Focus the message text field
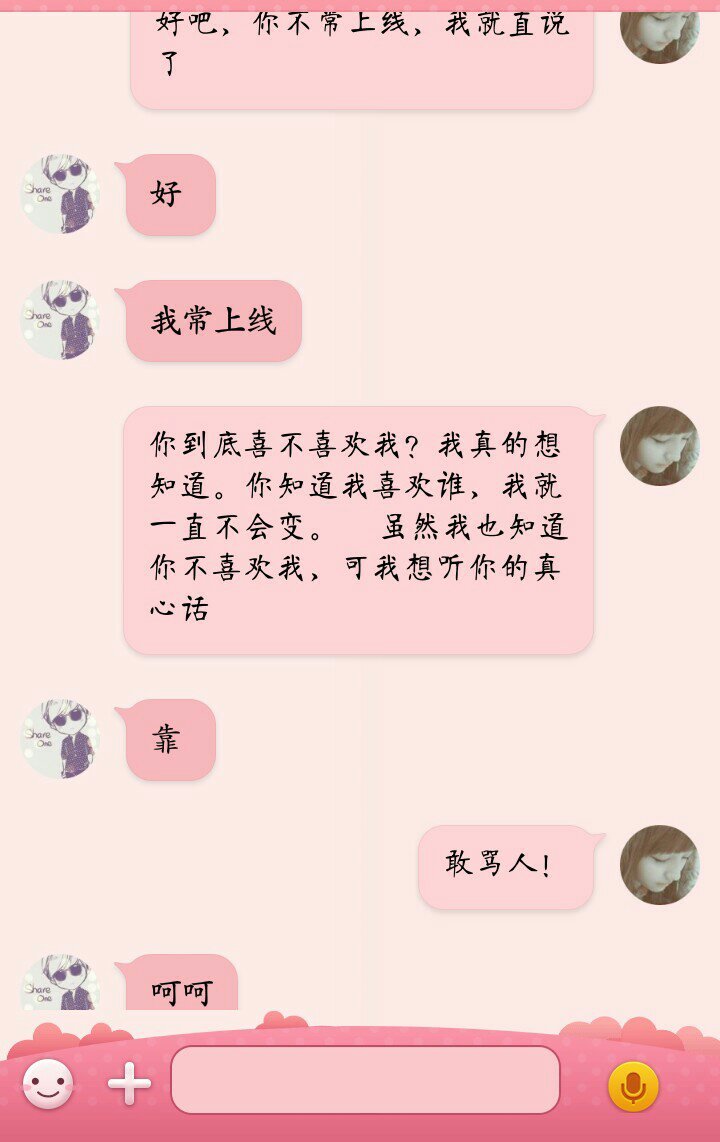This screenshot has height=1142, width=720. 365,1080
